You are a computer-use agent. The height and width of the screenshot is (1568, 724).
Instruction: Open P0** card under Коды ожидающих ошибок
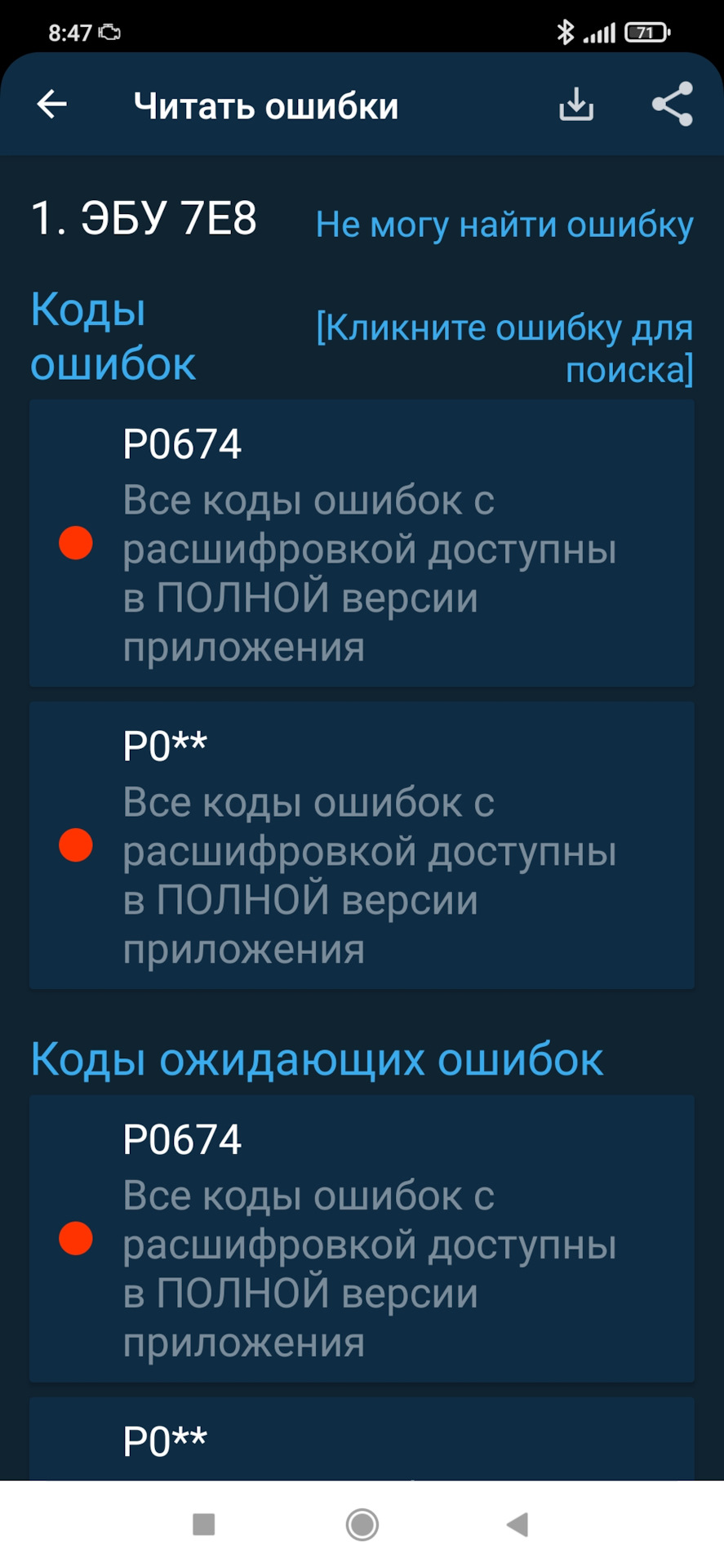pos(362,1441)
